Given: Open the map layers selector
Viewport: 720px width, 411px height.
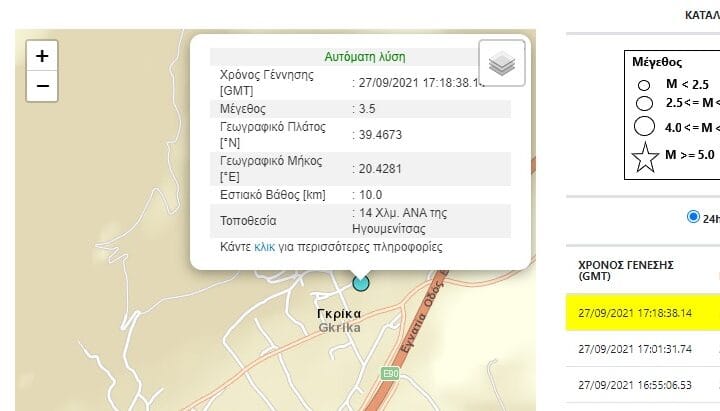Looking at the screenshot, I should [502, 64].
